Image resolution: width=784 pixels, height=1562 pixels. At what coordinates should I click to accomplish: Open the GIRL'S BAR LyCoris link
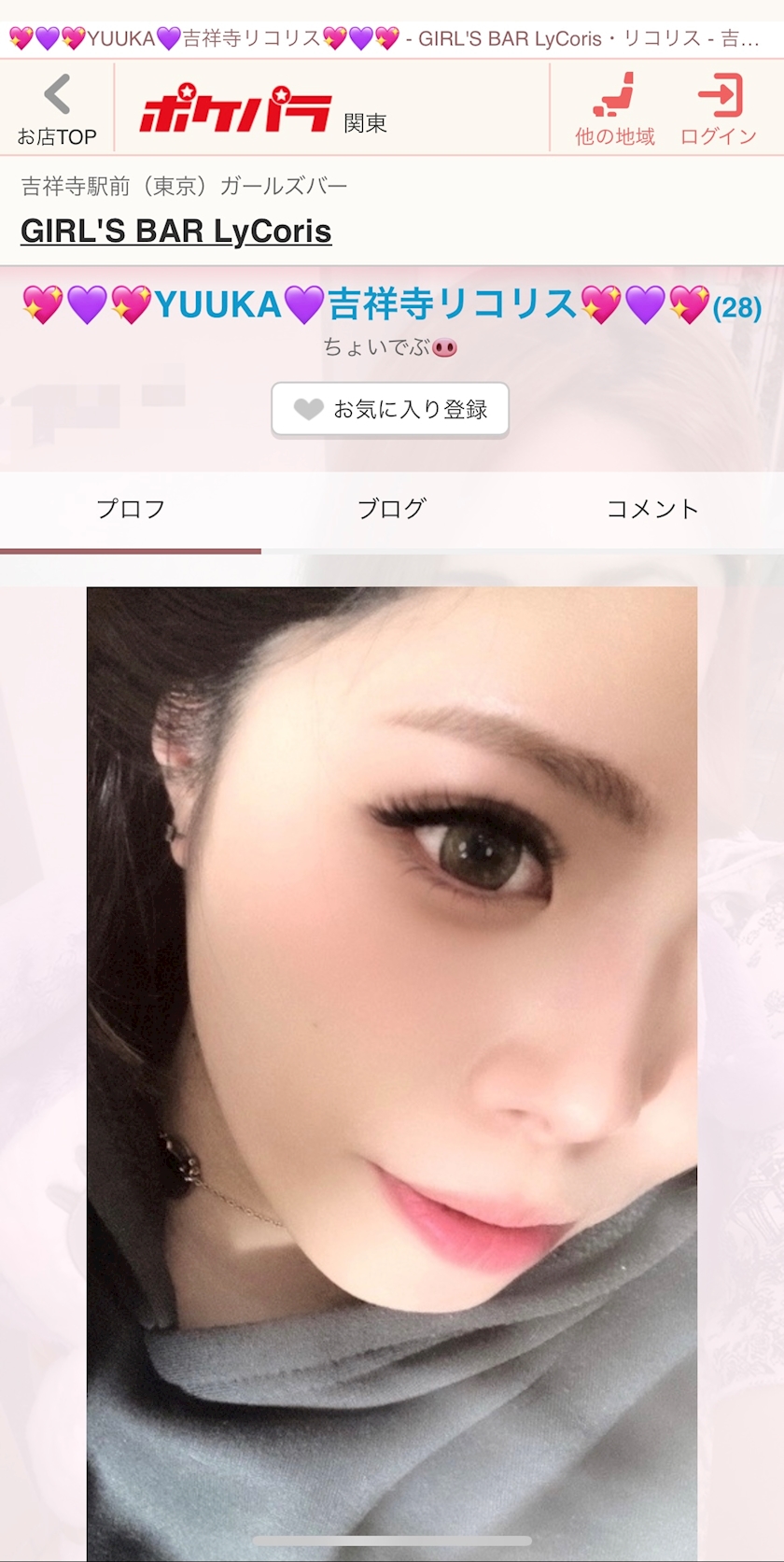click(x=175, y=231)
